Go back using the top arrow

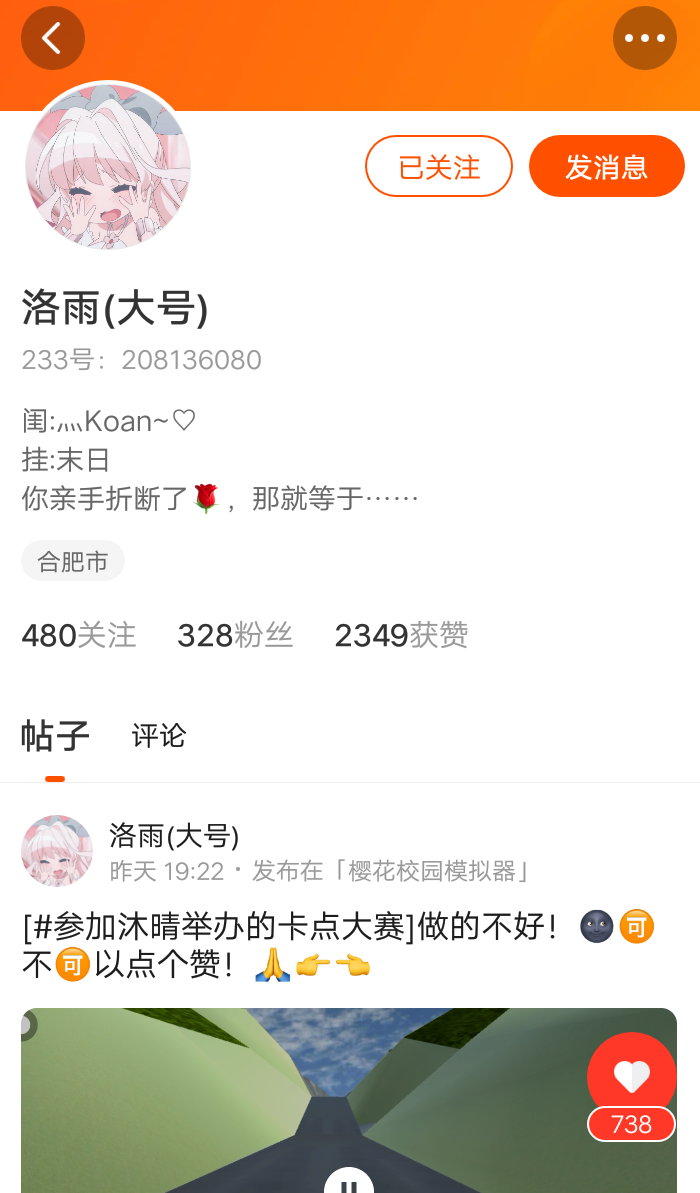pyautogui.click(x=52, y=38)
